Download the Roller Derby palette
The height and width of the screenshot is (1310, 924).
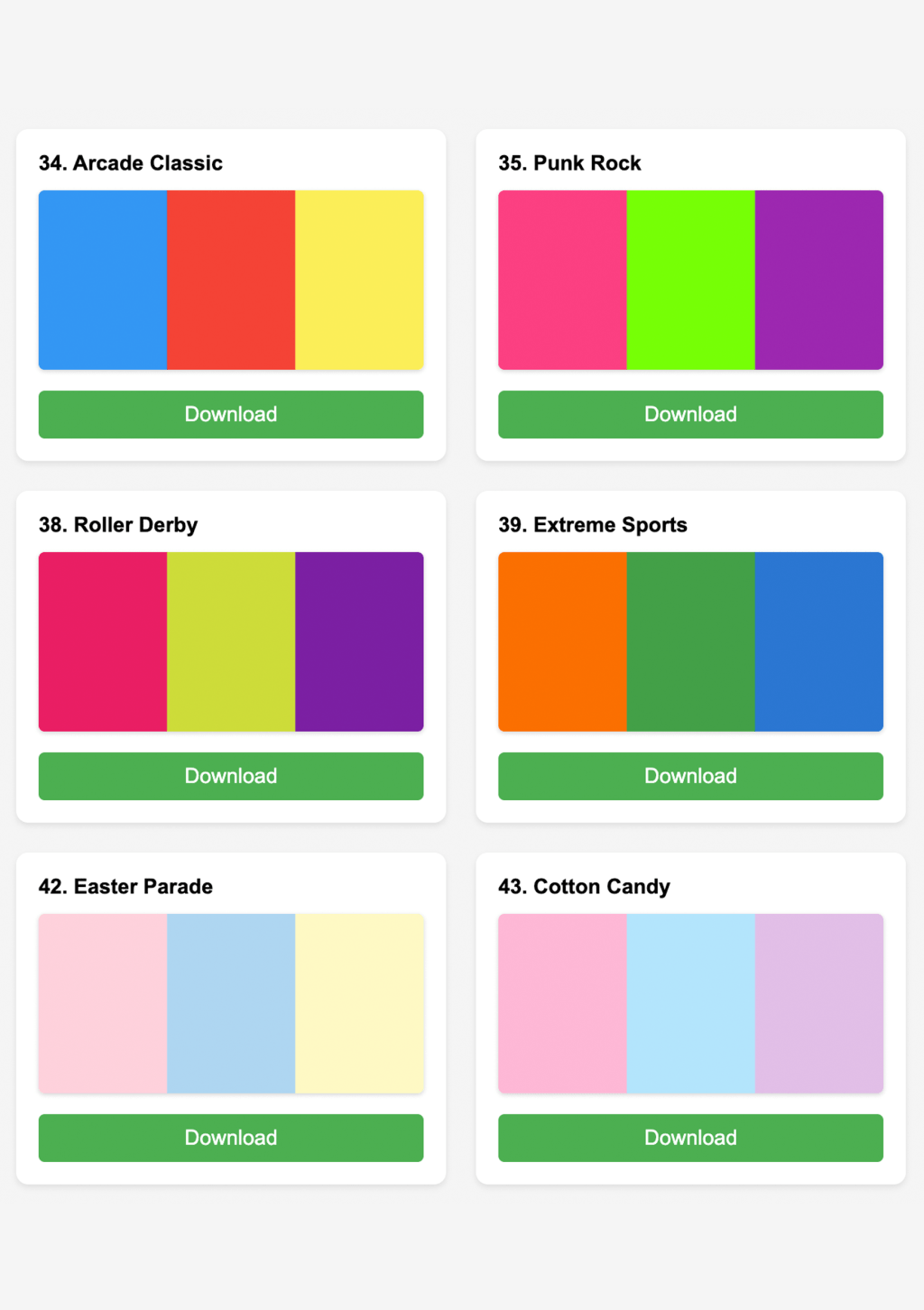pos(231,776)
